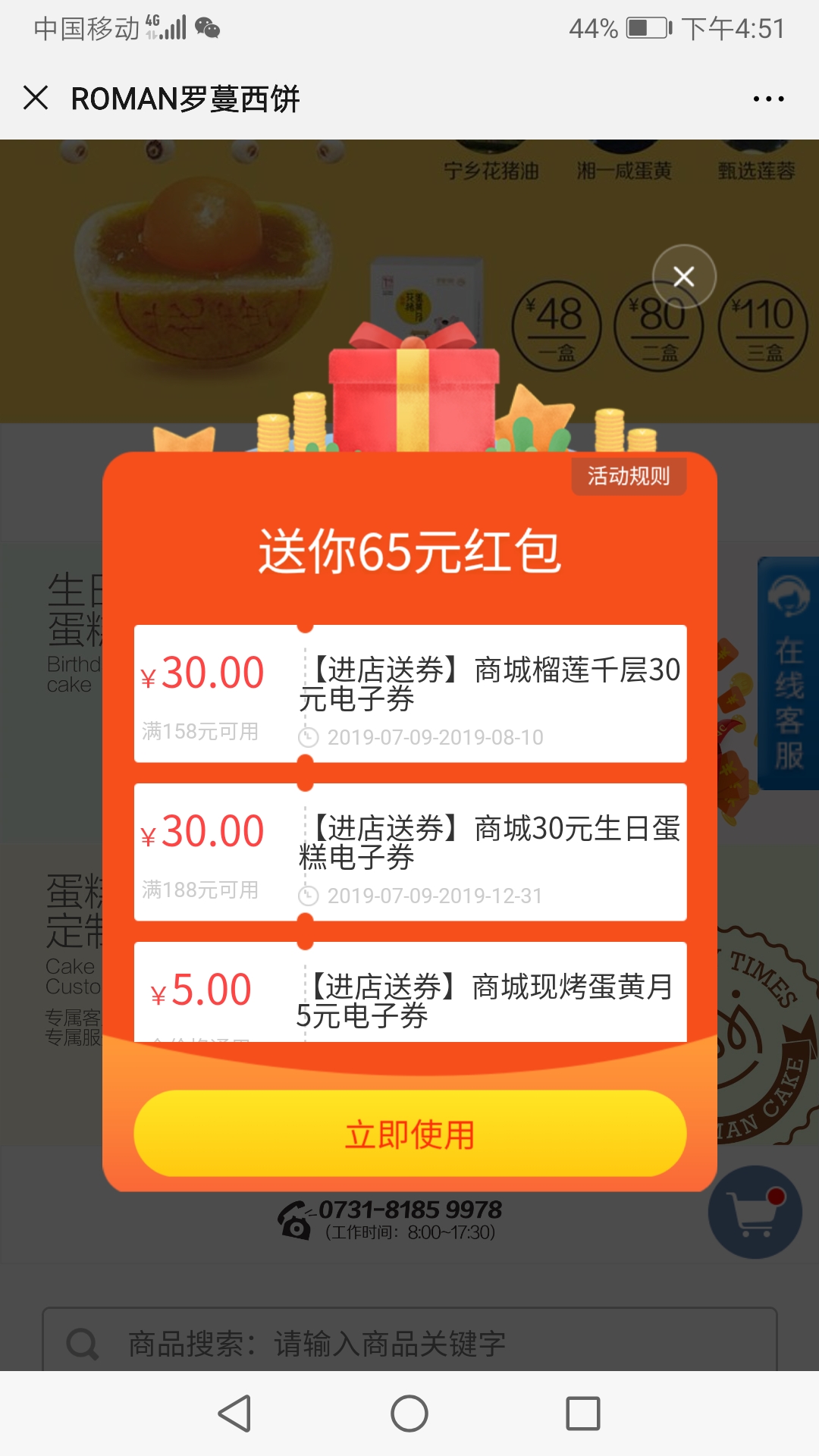Go back with system navigation
This screenshot has height=1456, width=819.
(234, 1414)
